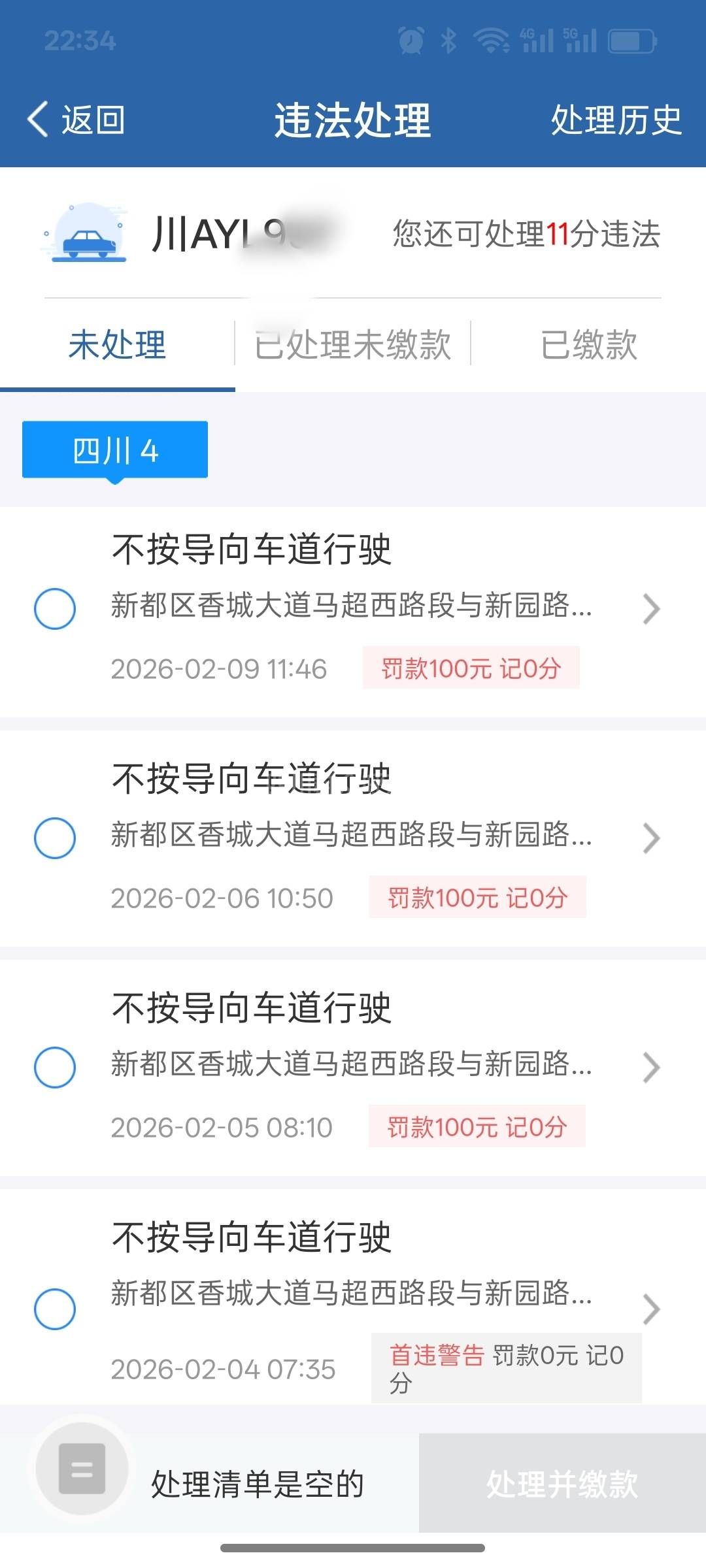This screenshot has width=706, height=1568.
Task: Open details of the 2026-02-06 10:50 violation
Action: tap(651, 838)
